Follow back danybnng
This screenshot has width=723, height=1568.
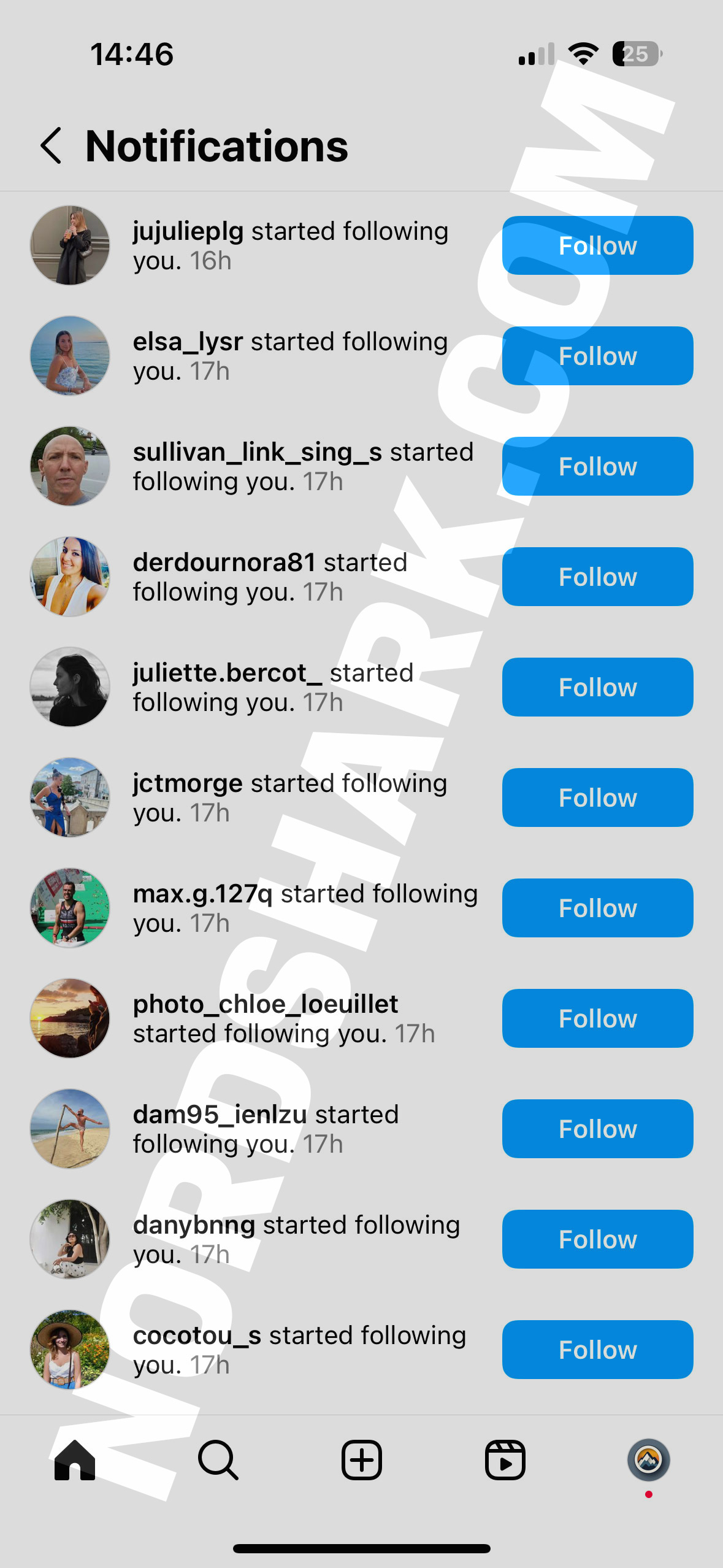click(x=597, y=1239)
